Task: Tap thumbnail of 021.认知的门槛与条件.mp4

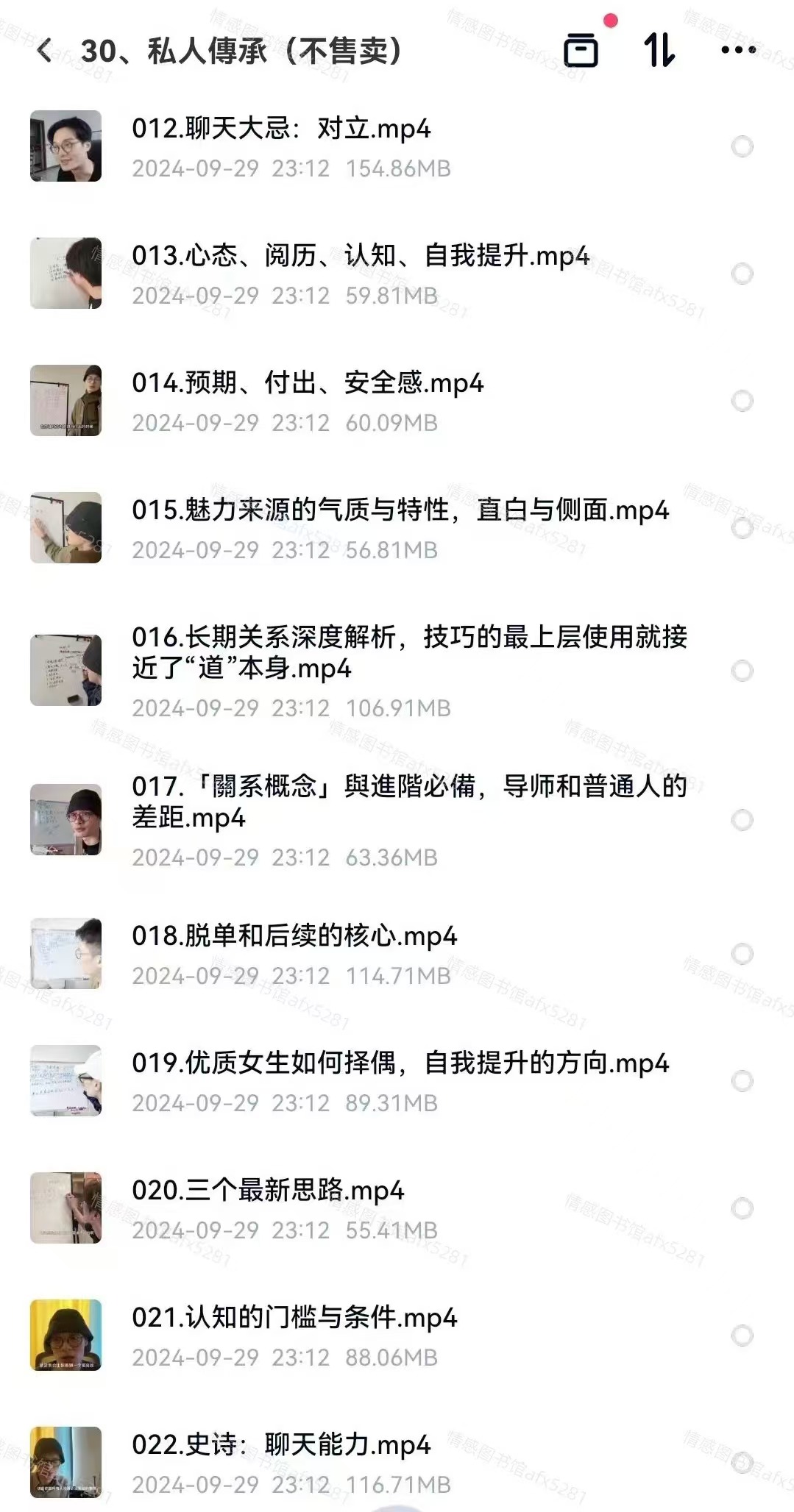Action: pos(65,1335)
